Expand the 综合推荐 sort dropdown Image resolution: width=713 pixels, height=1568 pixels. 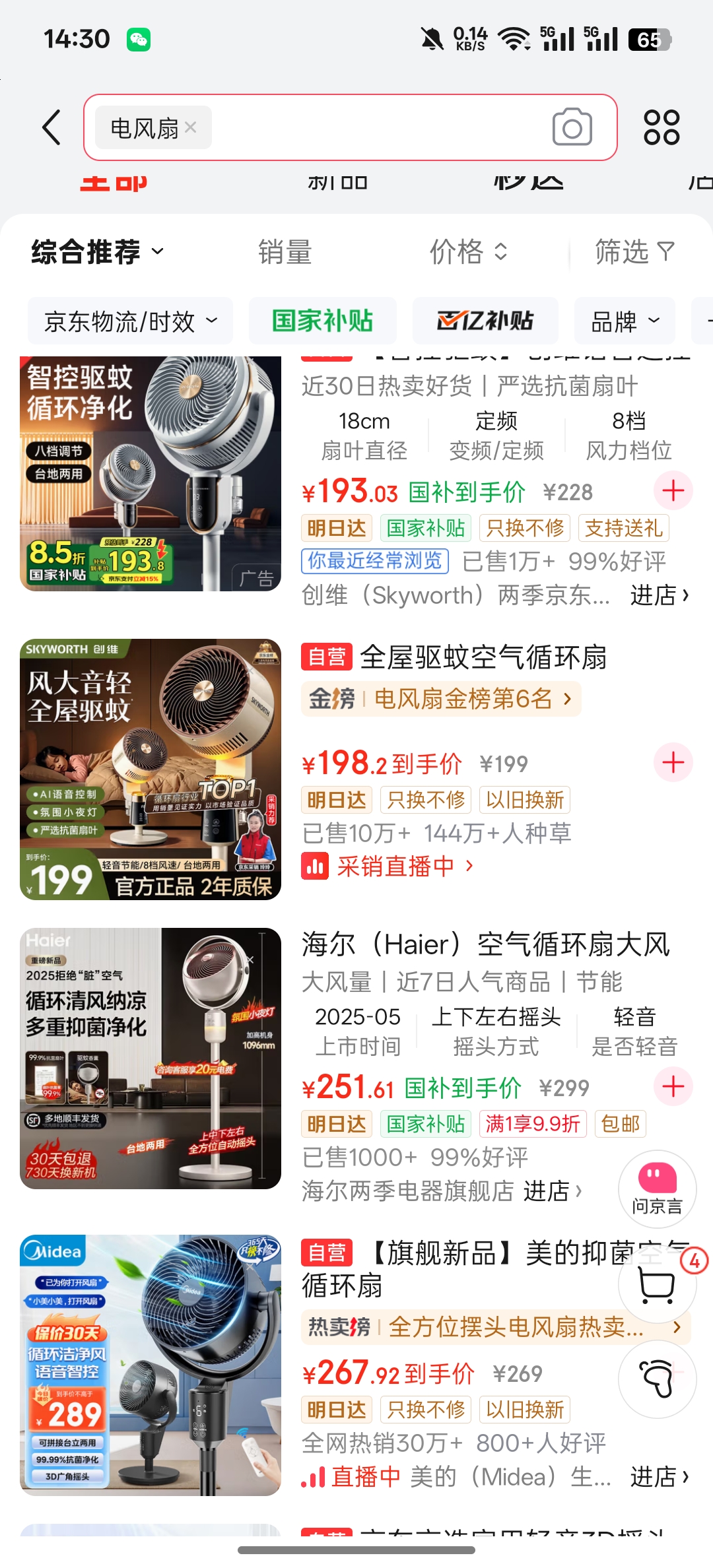(98, 252)
